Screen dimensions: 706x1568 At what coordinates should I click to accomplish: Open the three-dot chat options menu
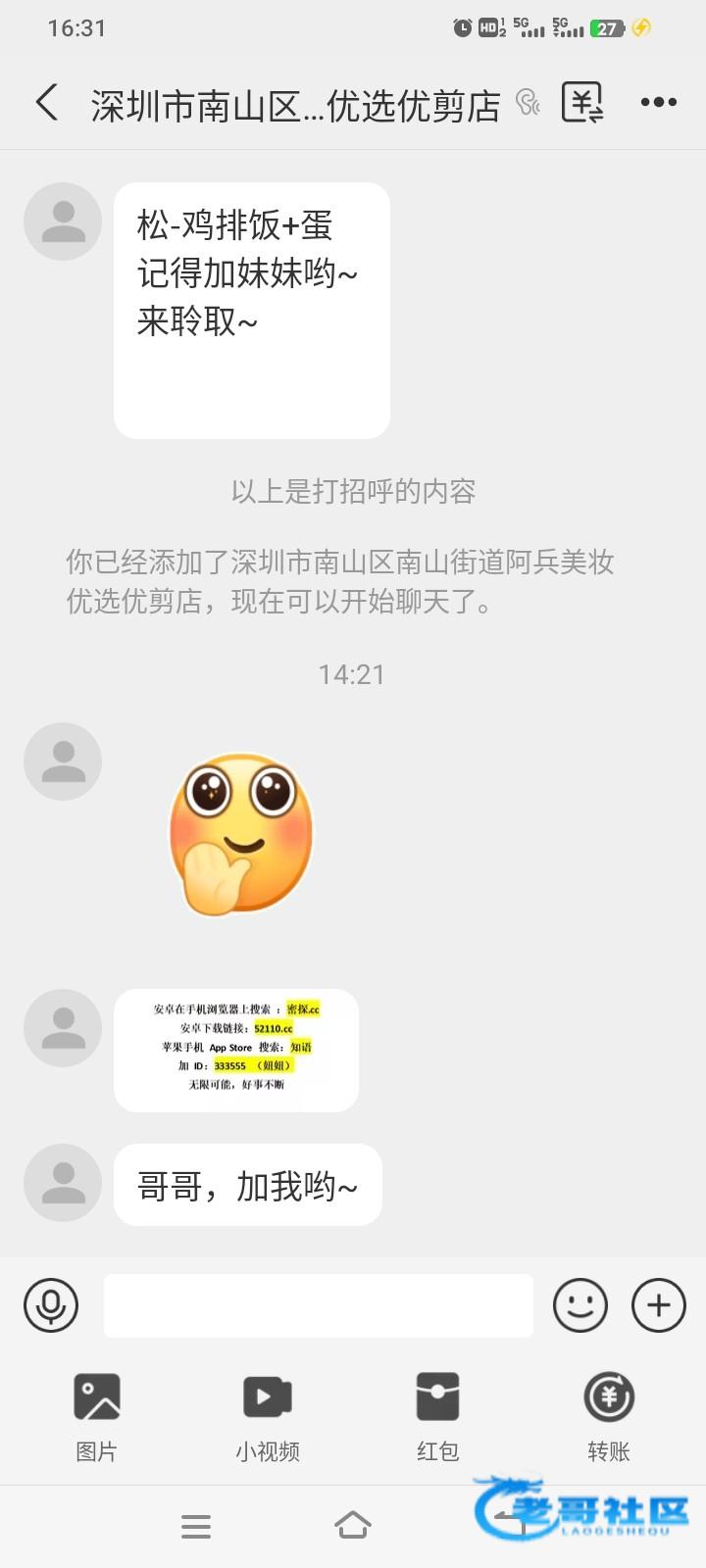658,102
